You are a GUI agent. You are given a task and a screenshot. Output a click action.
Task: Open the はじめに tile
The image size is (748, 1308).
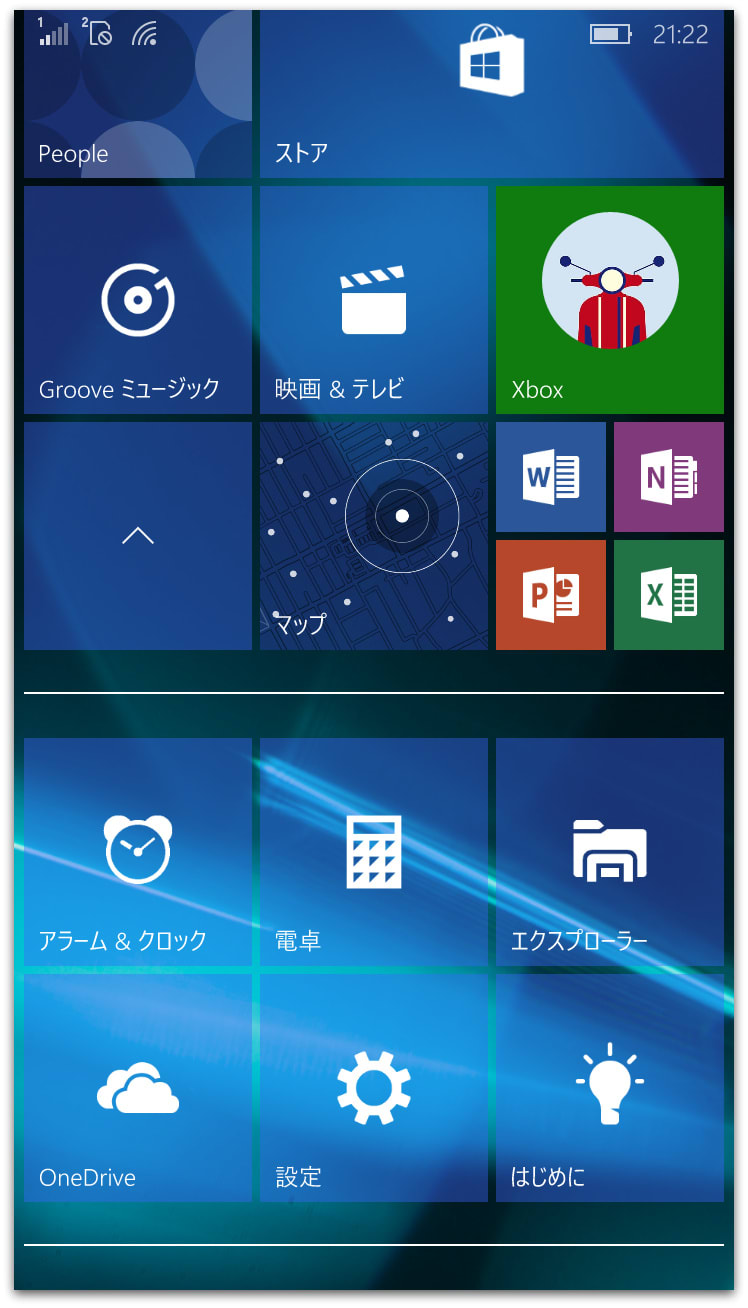click(x=609, y=1088)
